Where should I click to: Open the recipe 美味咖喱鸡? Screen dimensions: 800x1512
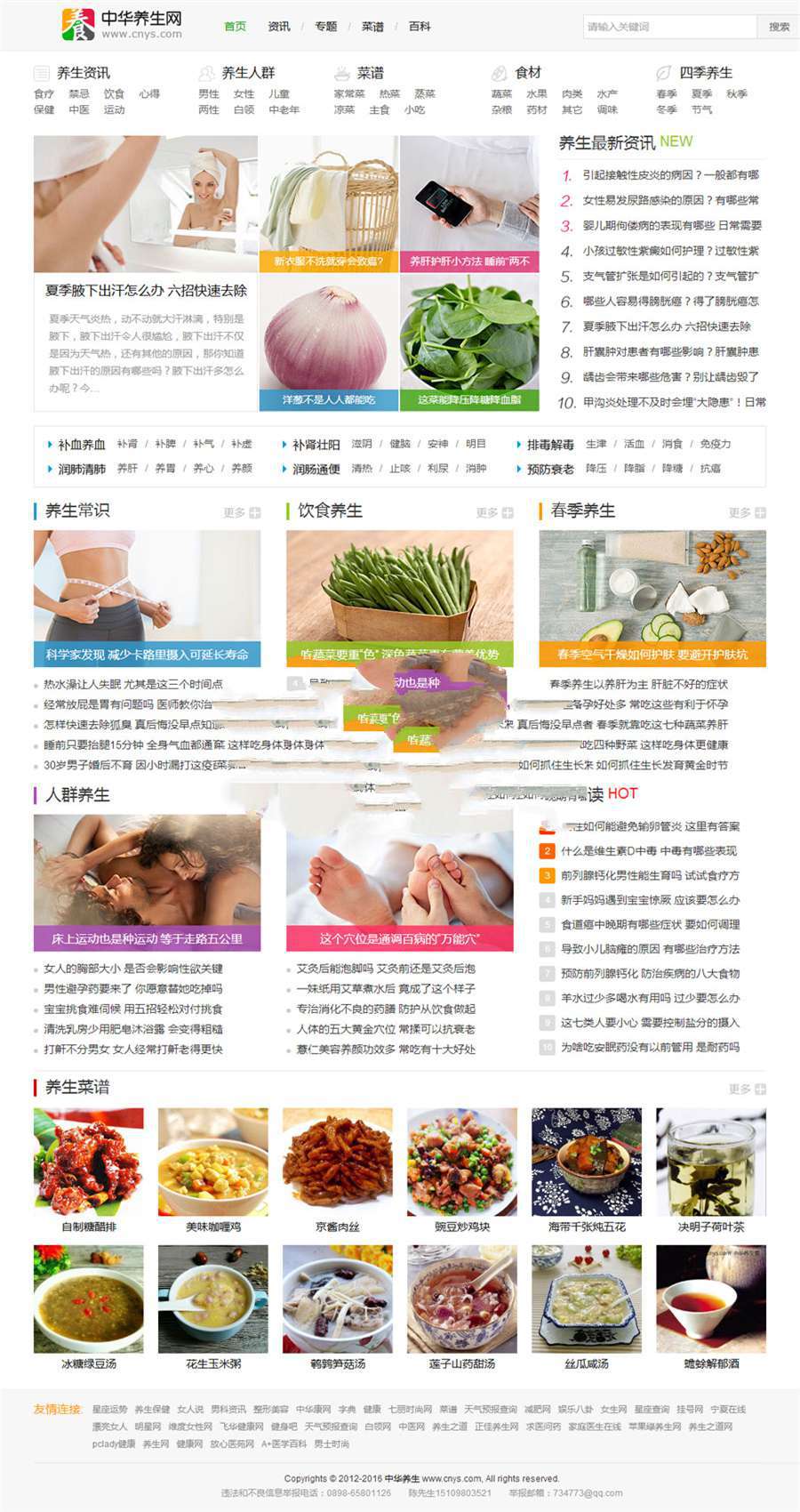(x=212, y=1226)
